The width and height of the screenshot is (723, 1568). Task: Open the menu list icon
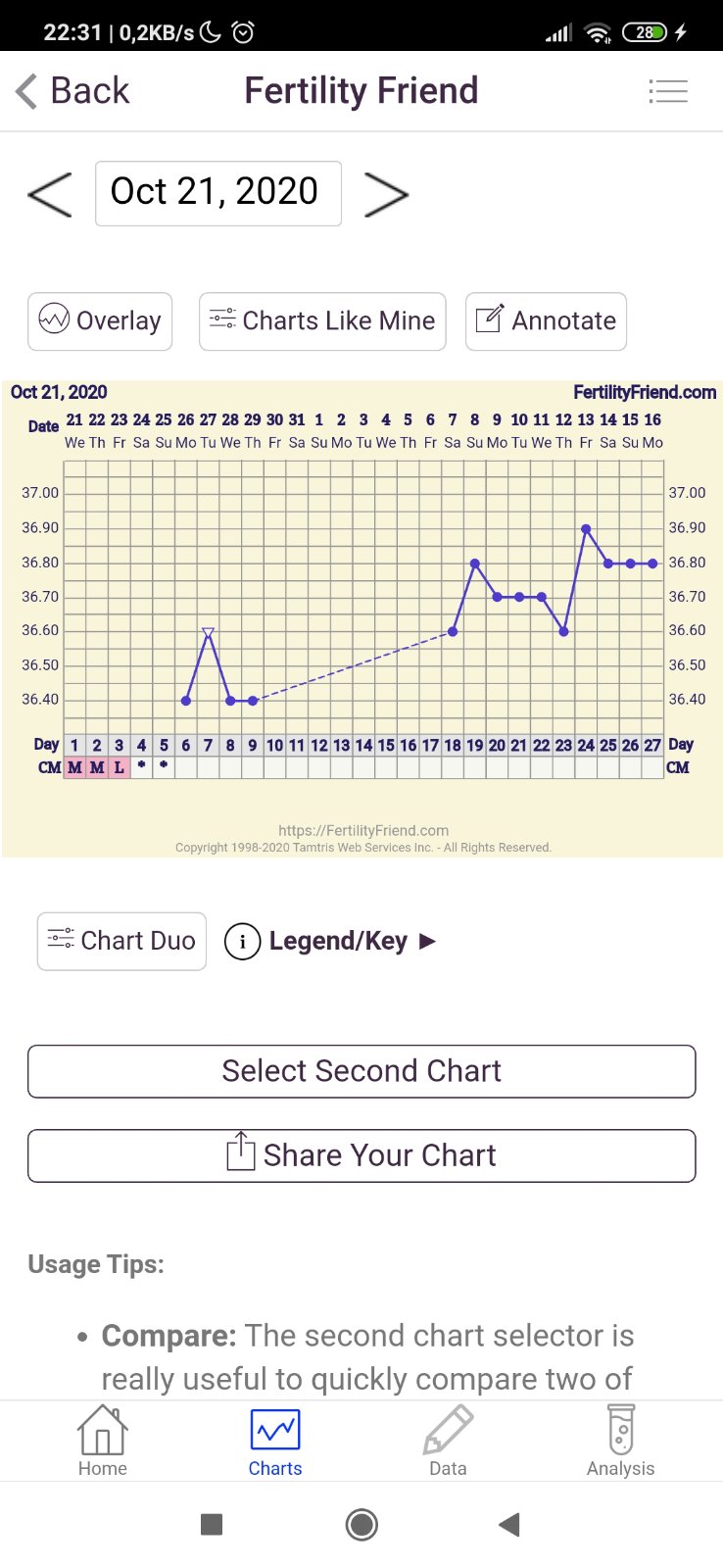click(x=668, y=91)
